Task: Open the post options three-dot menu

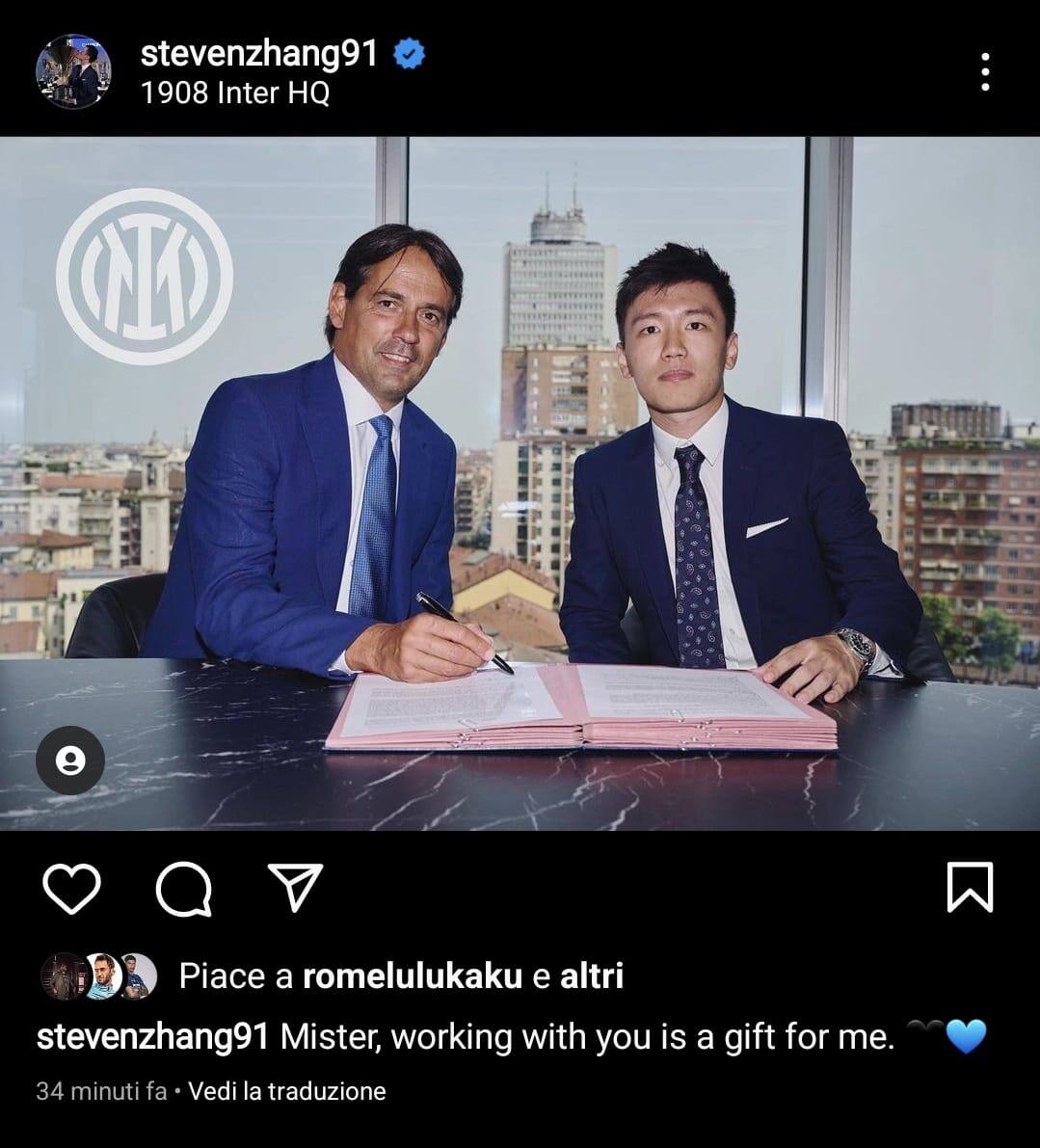Action: [984, 71]
